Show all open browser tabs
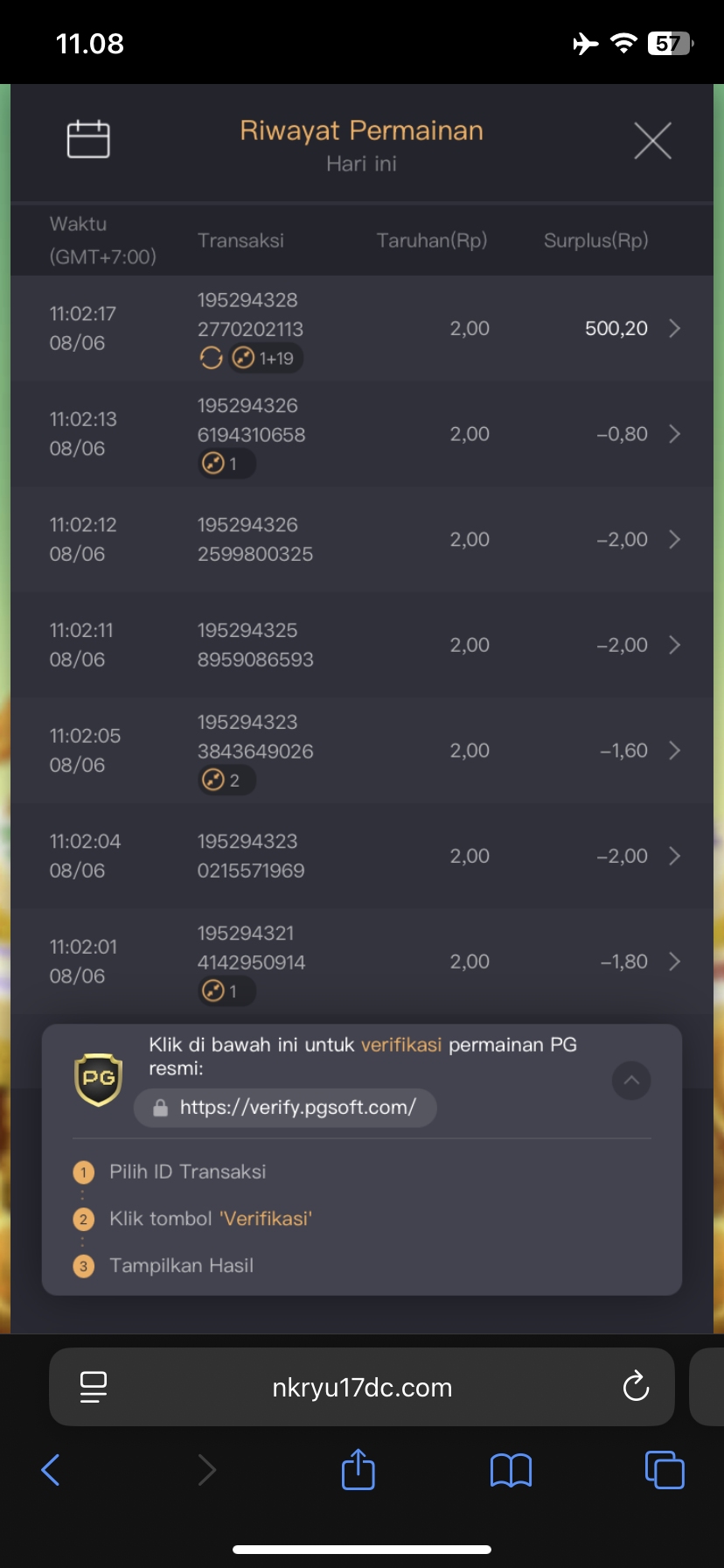 coord(664,1470)
